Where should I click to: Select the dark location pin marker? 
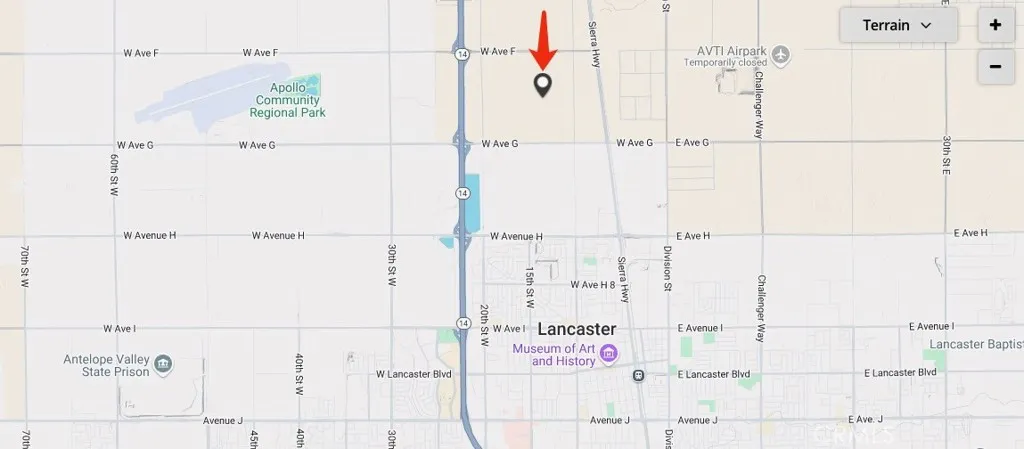coord(543,85)
